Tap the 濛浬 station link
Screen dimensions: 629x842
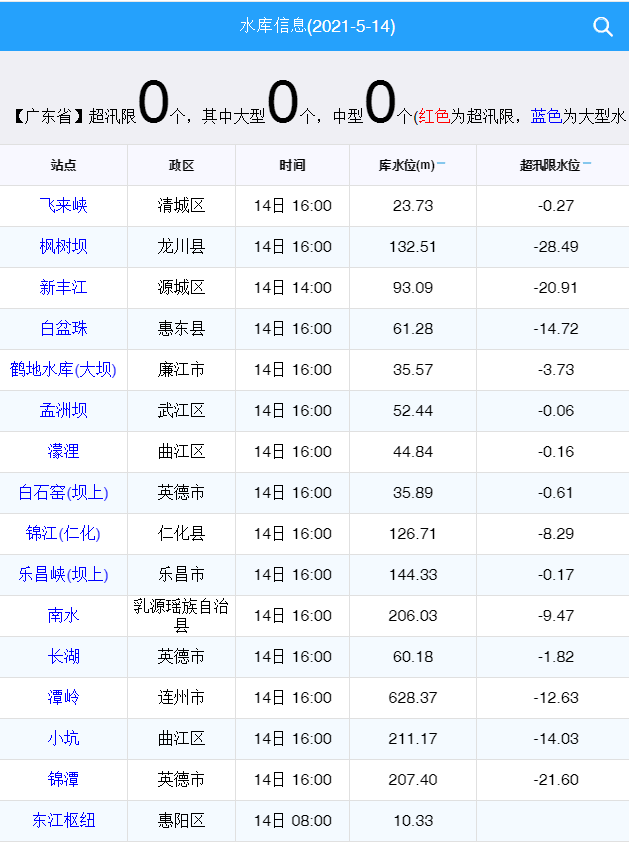tap(63, 452)
